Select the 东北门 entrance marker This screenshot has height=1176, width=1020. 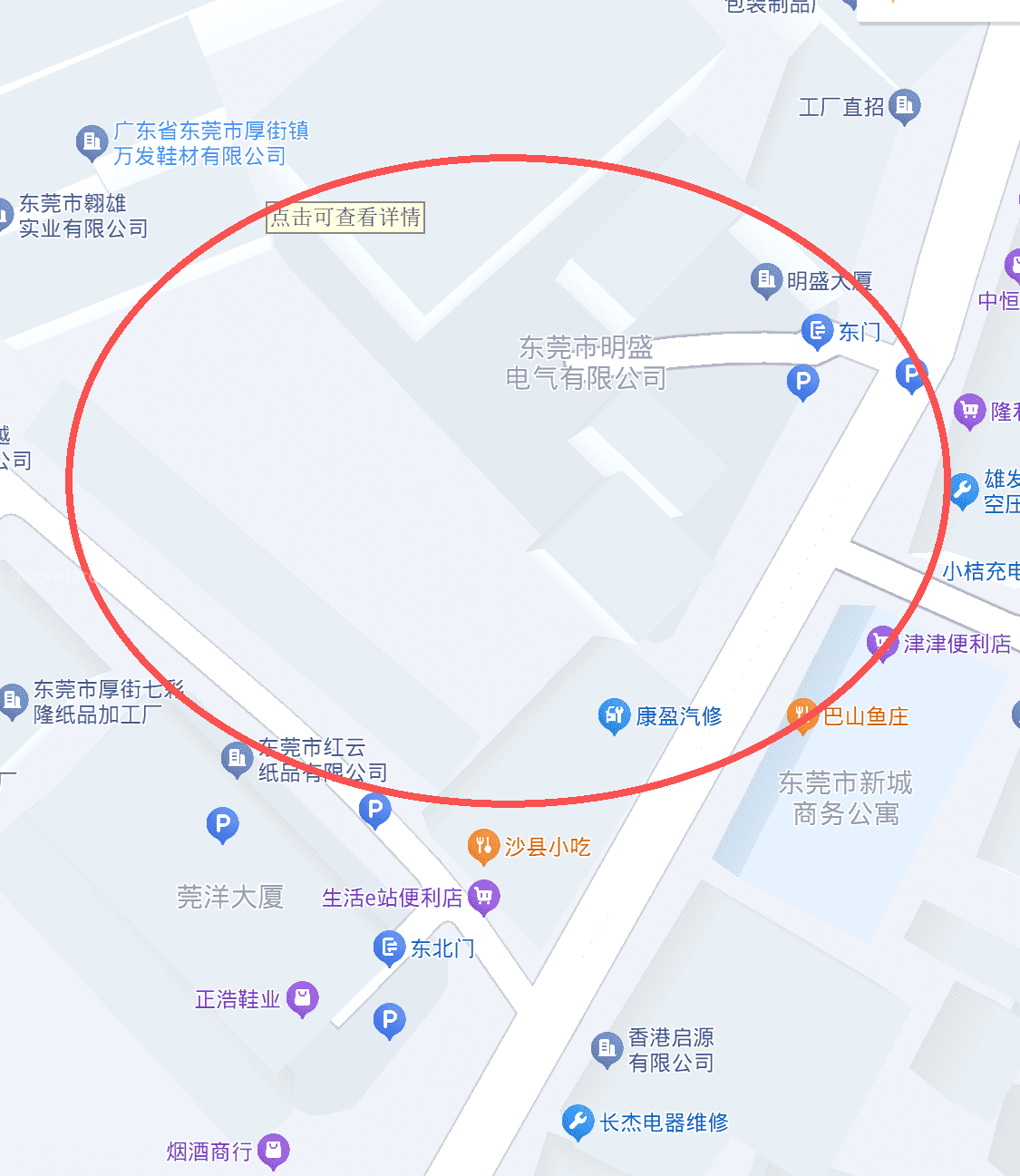point(389,948)
